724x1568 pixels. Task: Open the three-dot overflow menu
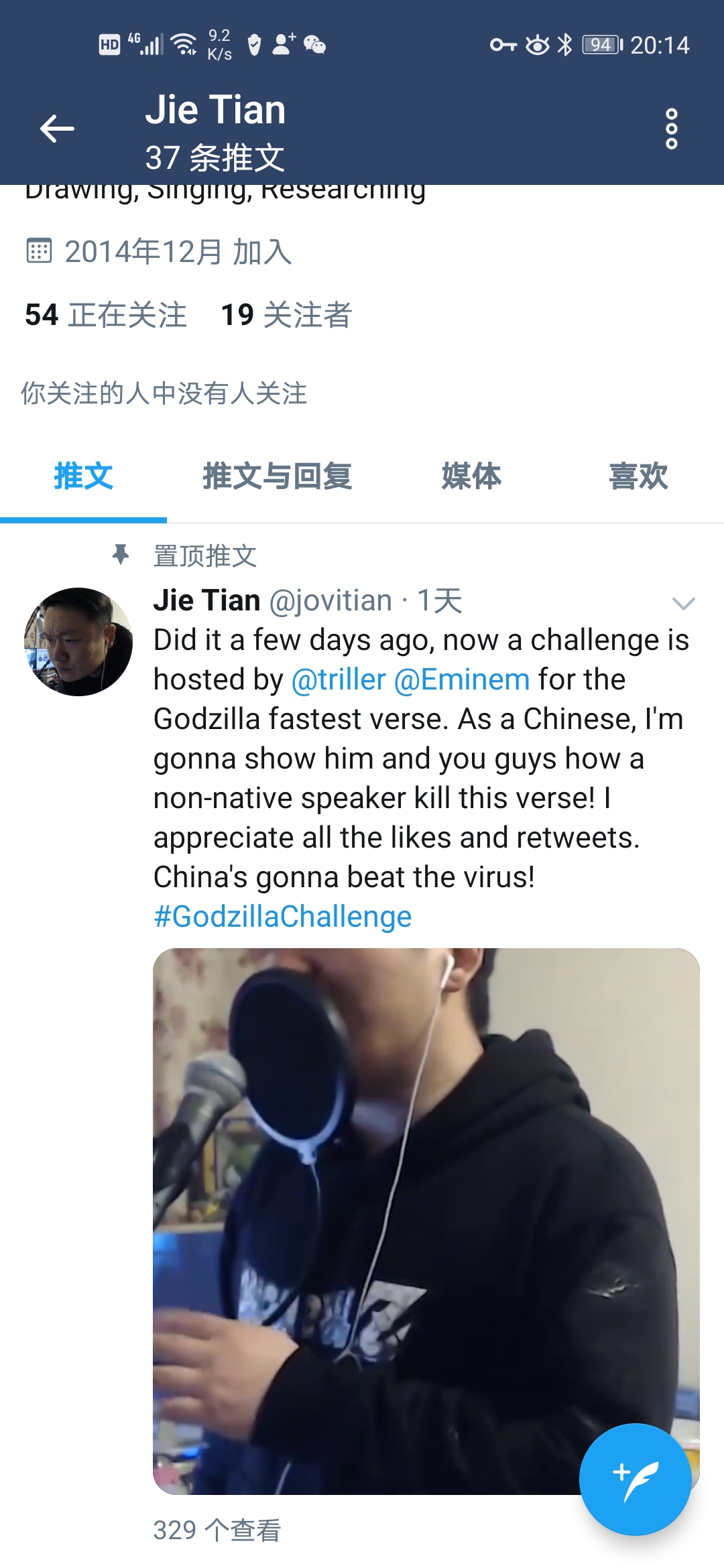[x=671, y=129]
